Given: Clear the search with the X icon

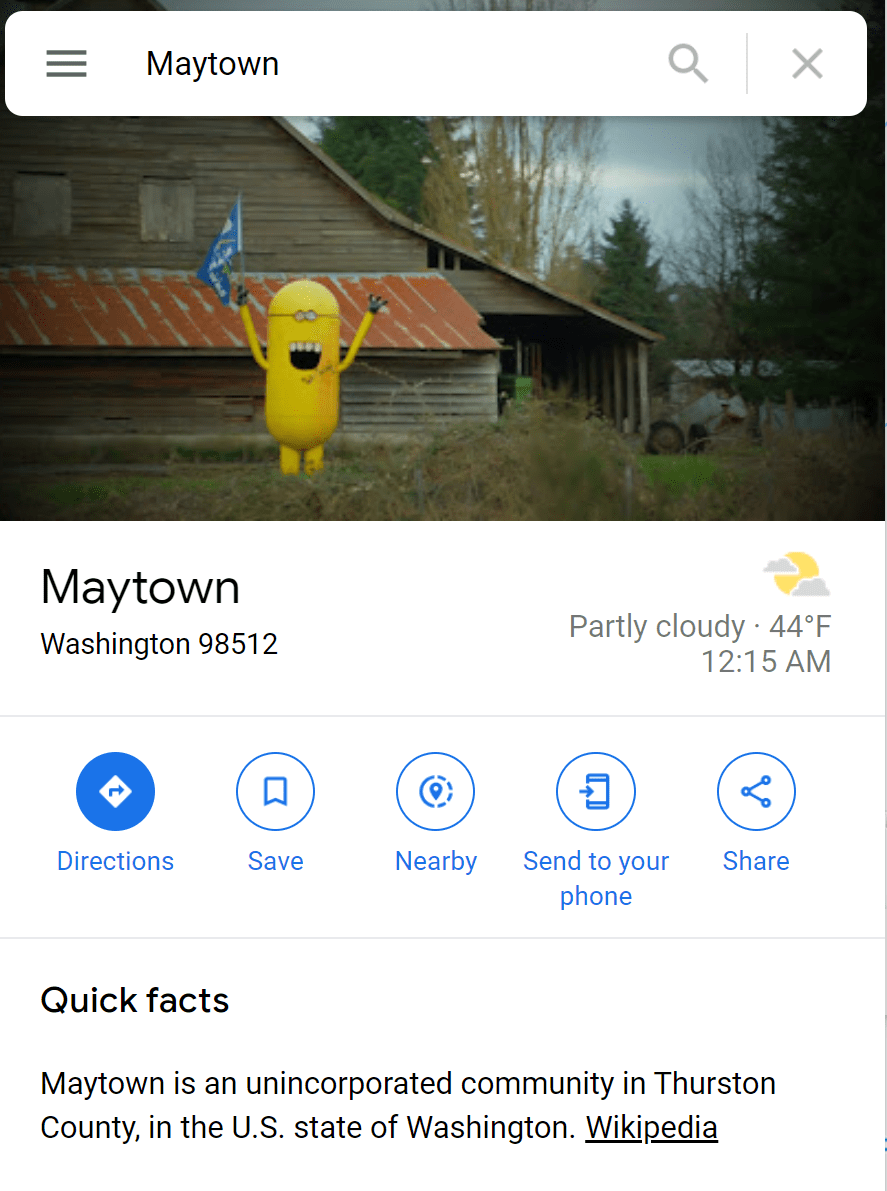Looking at the screenshot, I should (x=806, y=63).
